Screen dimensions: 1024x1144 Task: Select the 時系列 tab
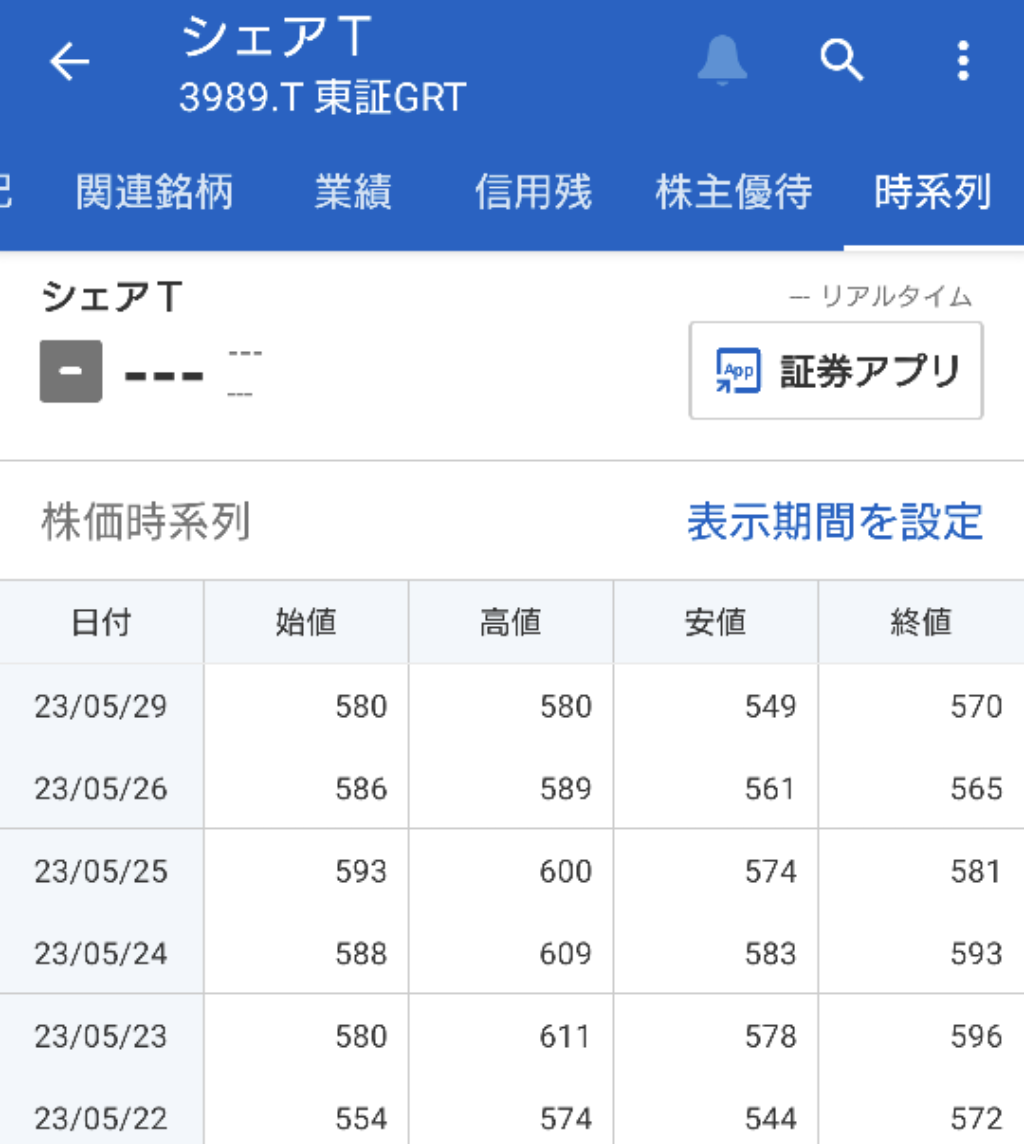point(933,192)
